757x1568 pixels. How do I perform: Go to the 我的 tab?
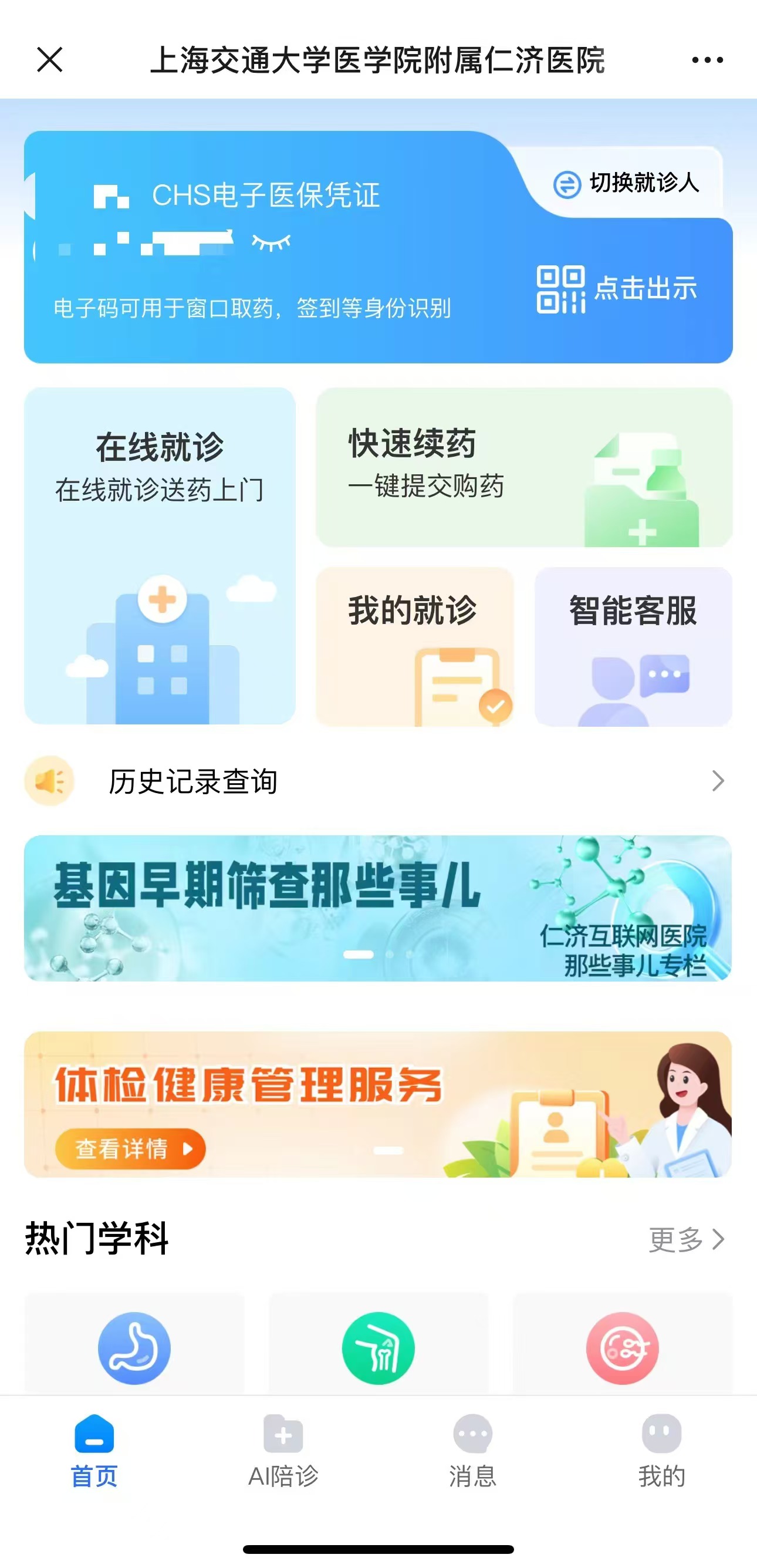[661, 1451]
